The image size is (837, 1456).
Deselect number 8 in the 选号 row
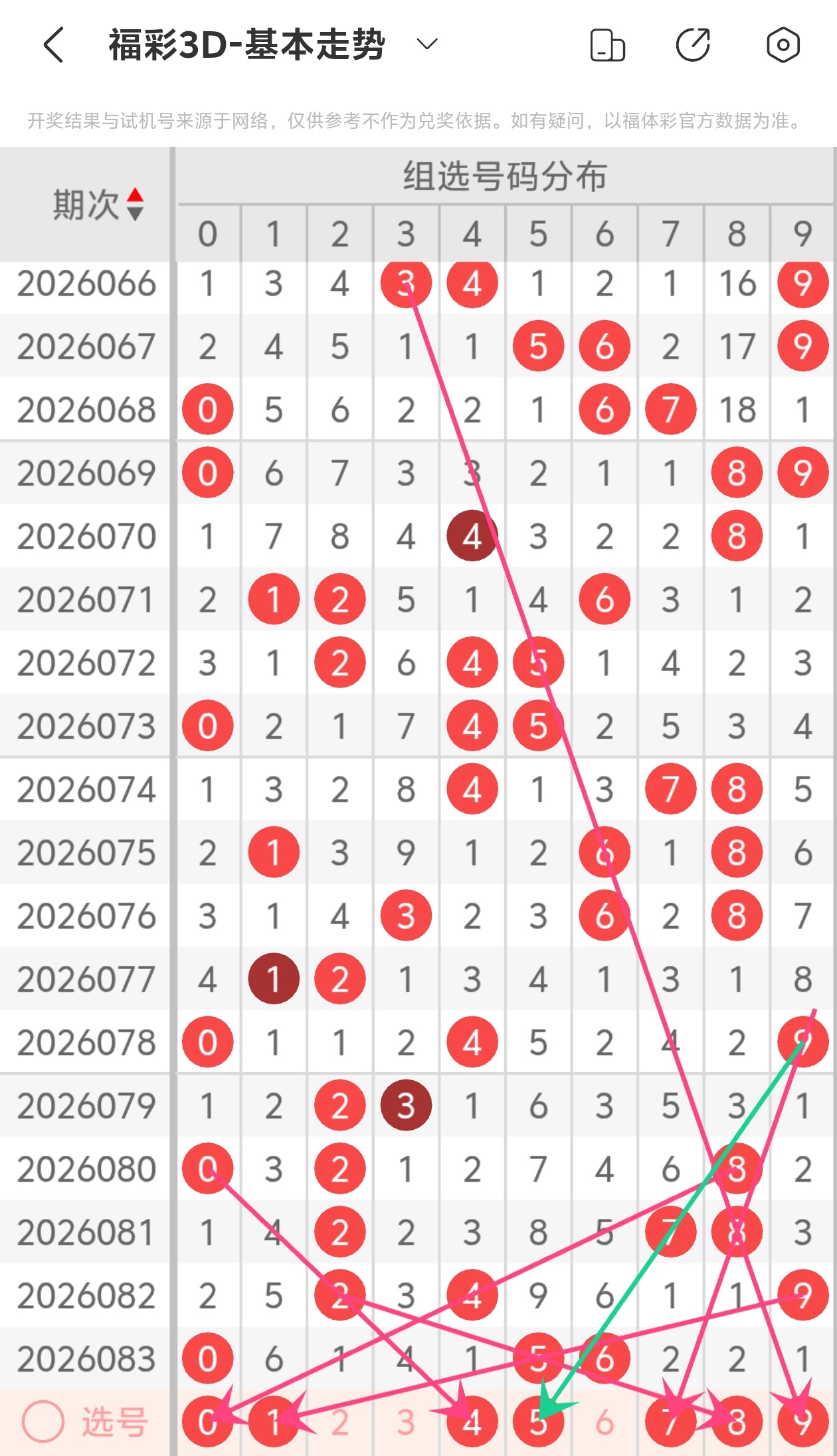[736, 1422]
